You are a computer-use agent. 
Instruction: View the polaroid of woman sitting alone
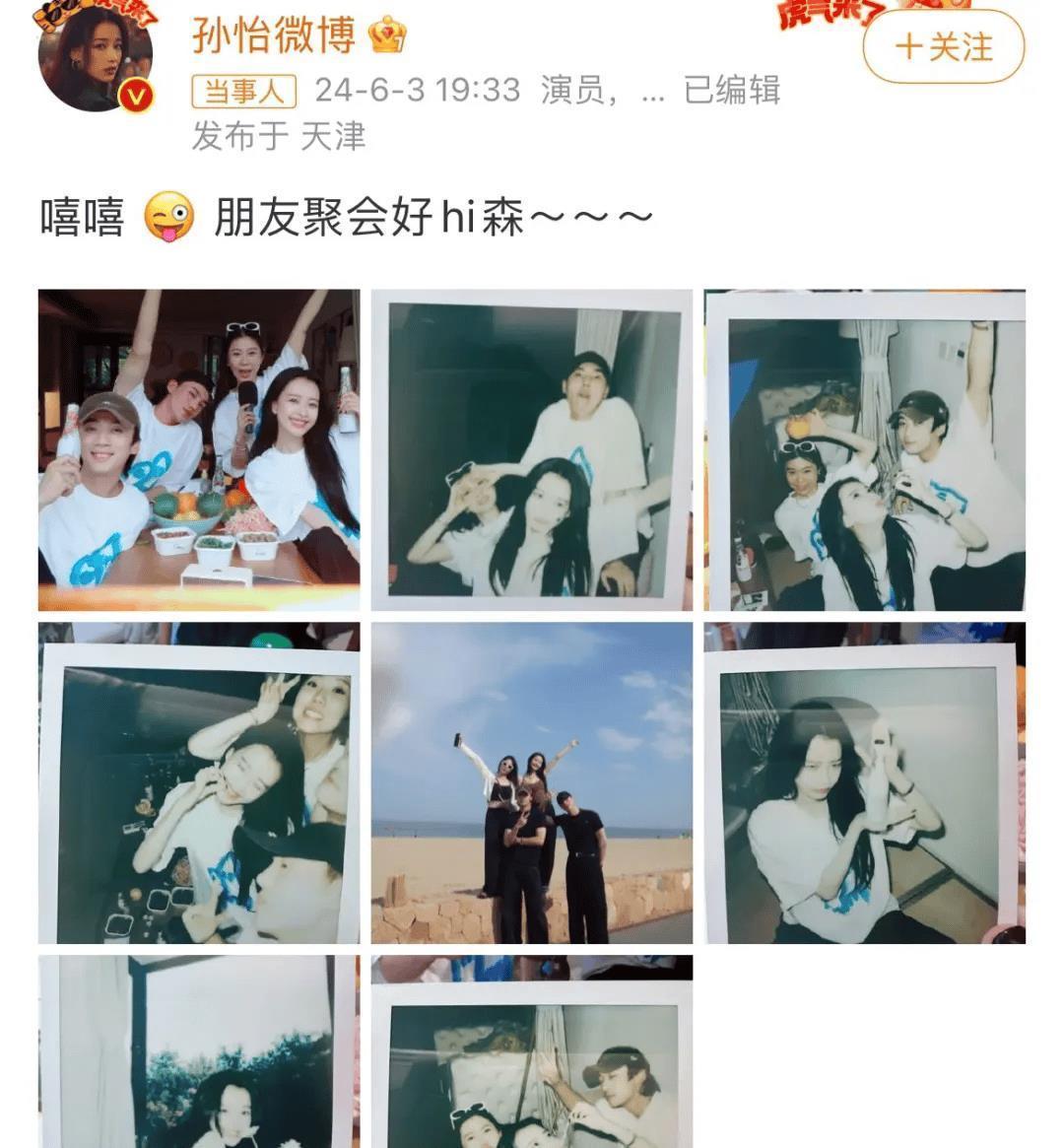(864, 782)
